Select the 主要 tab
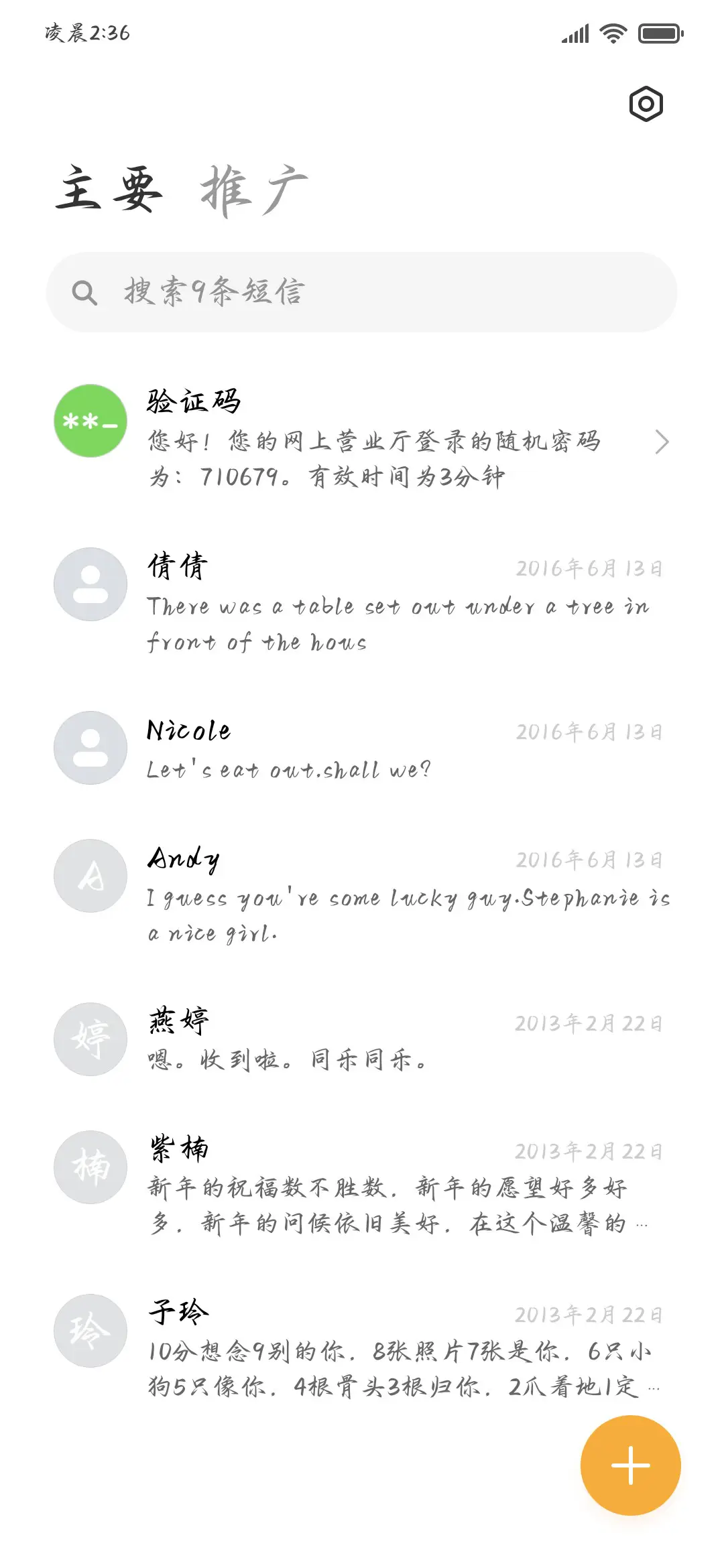Image resolution: width=724 pixels, height=1568 pixels. coord(109,191)
